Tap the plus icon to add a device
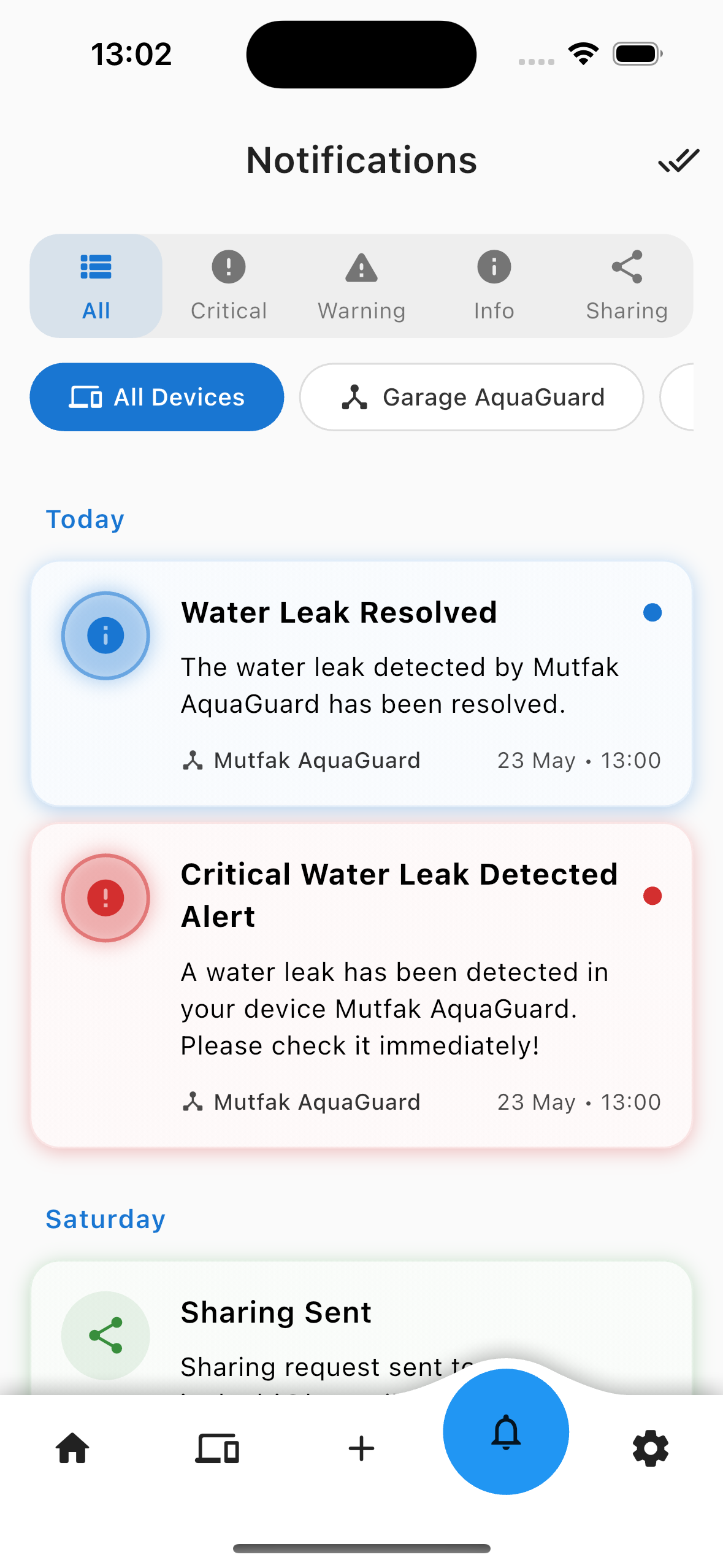Image resolution: width=723 pixels, height=1568 pixels. pos(361,1448)
